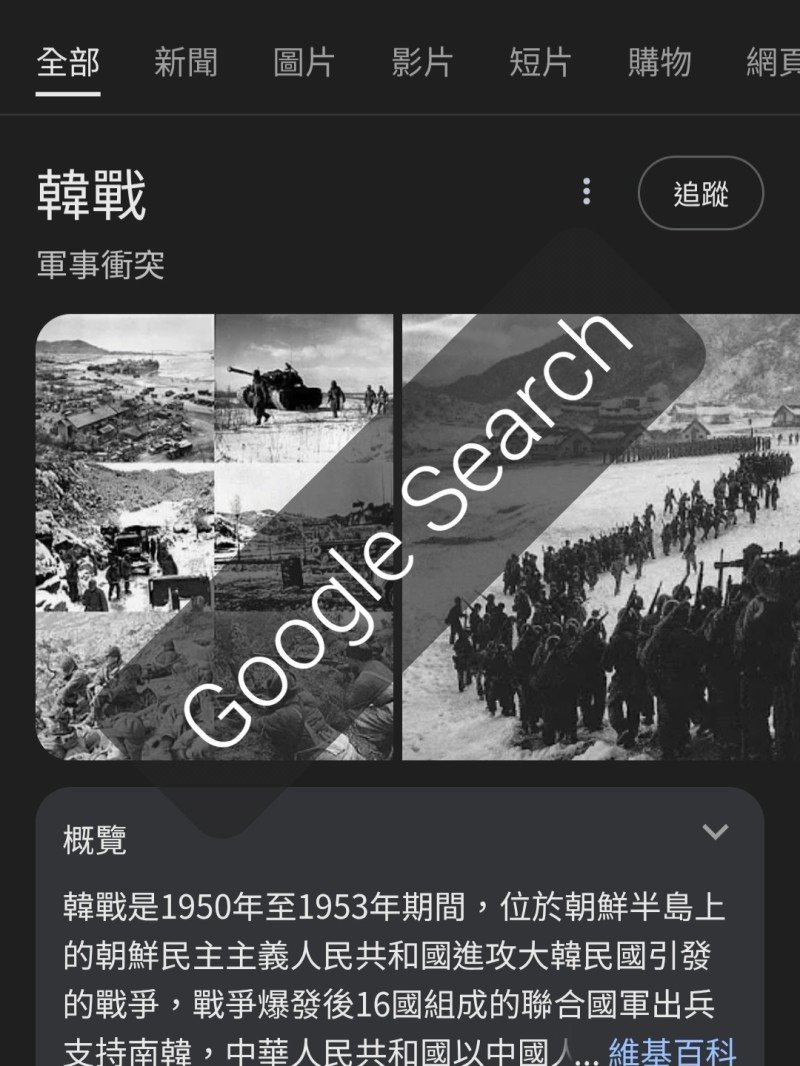Open the 影片 tab
Image resolution: width=800 pixels, height=1066 pixels.
422,63
